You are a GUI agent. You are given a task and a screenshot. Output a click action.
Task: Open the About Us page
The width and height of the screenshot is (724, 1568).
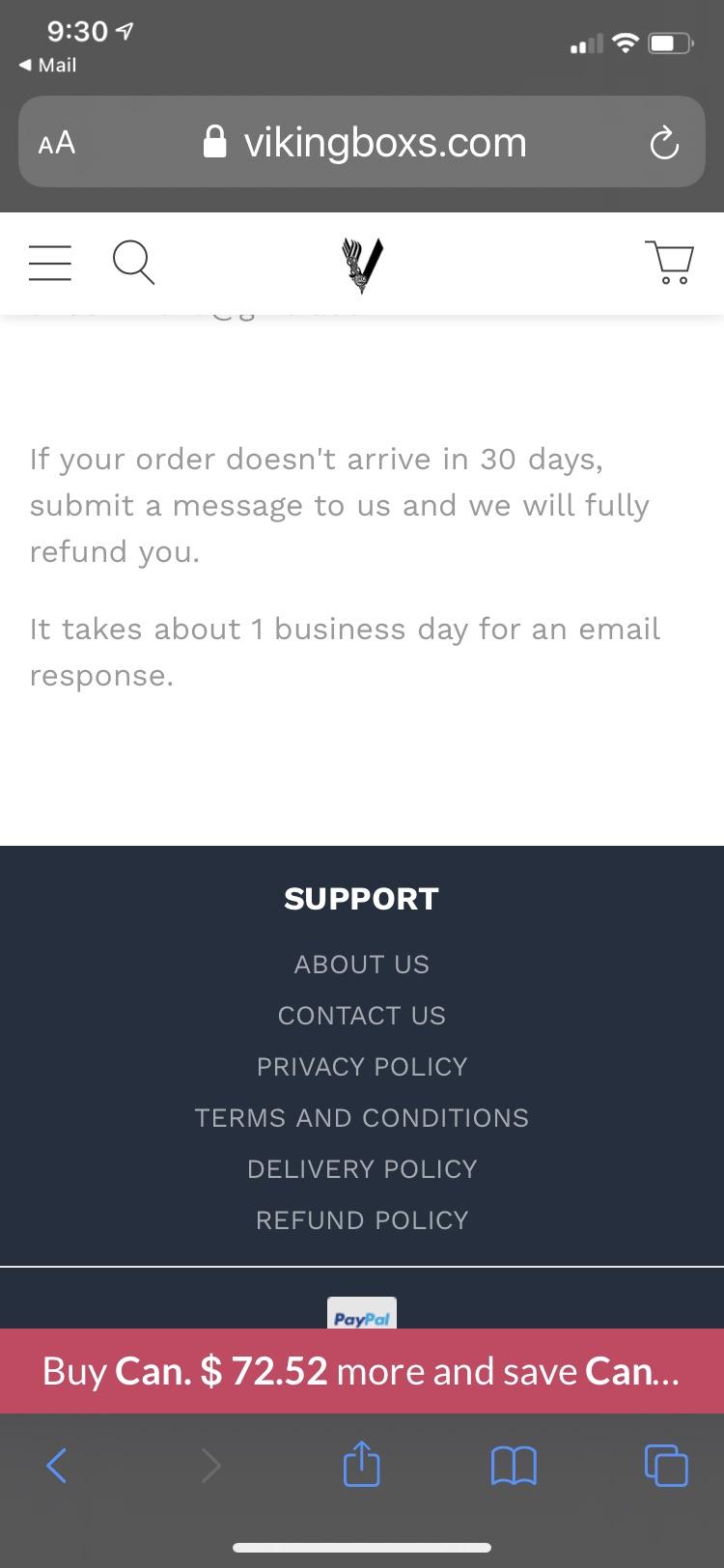point(362,965)
